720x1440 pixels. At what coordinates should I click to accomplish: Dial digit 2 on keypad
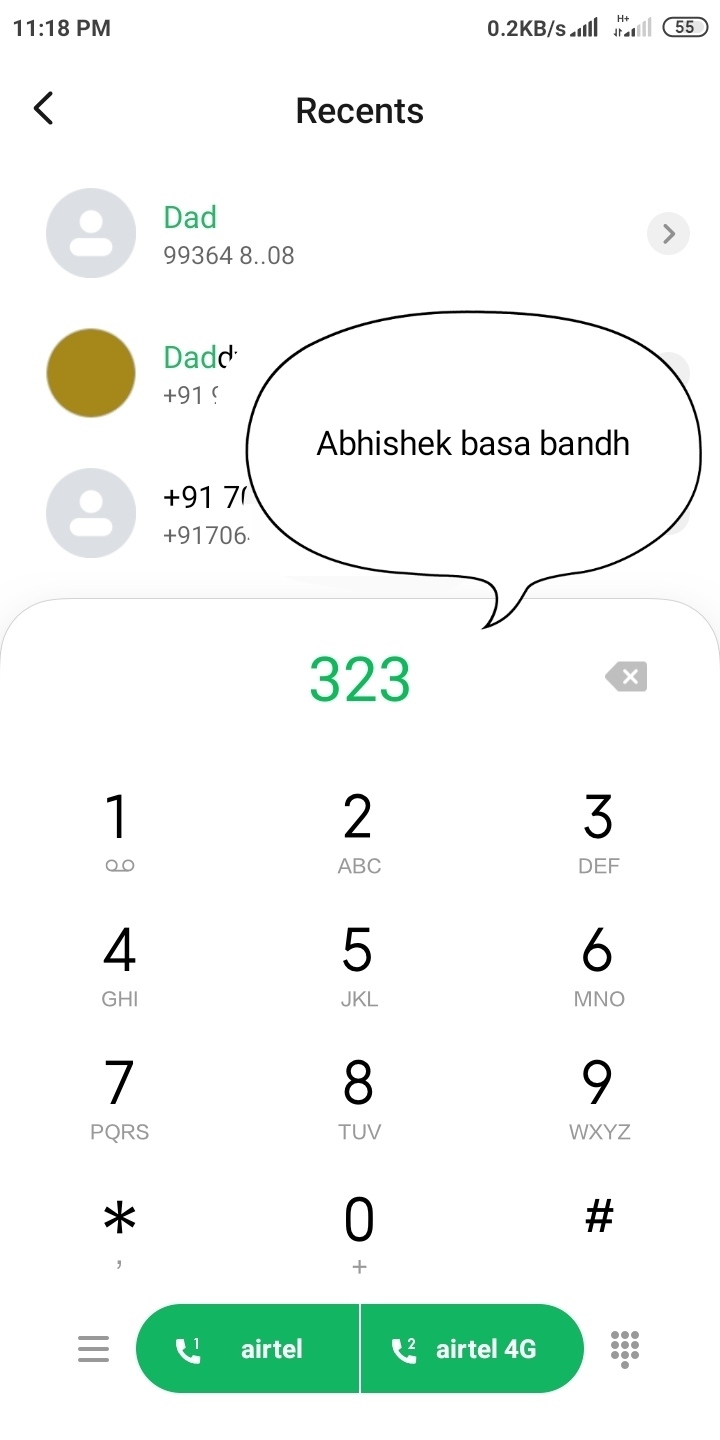[359, 832]
